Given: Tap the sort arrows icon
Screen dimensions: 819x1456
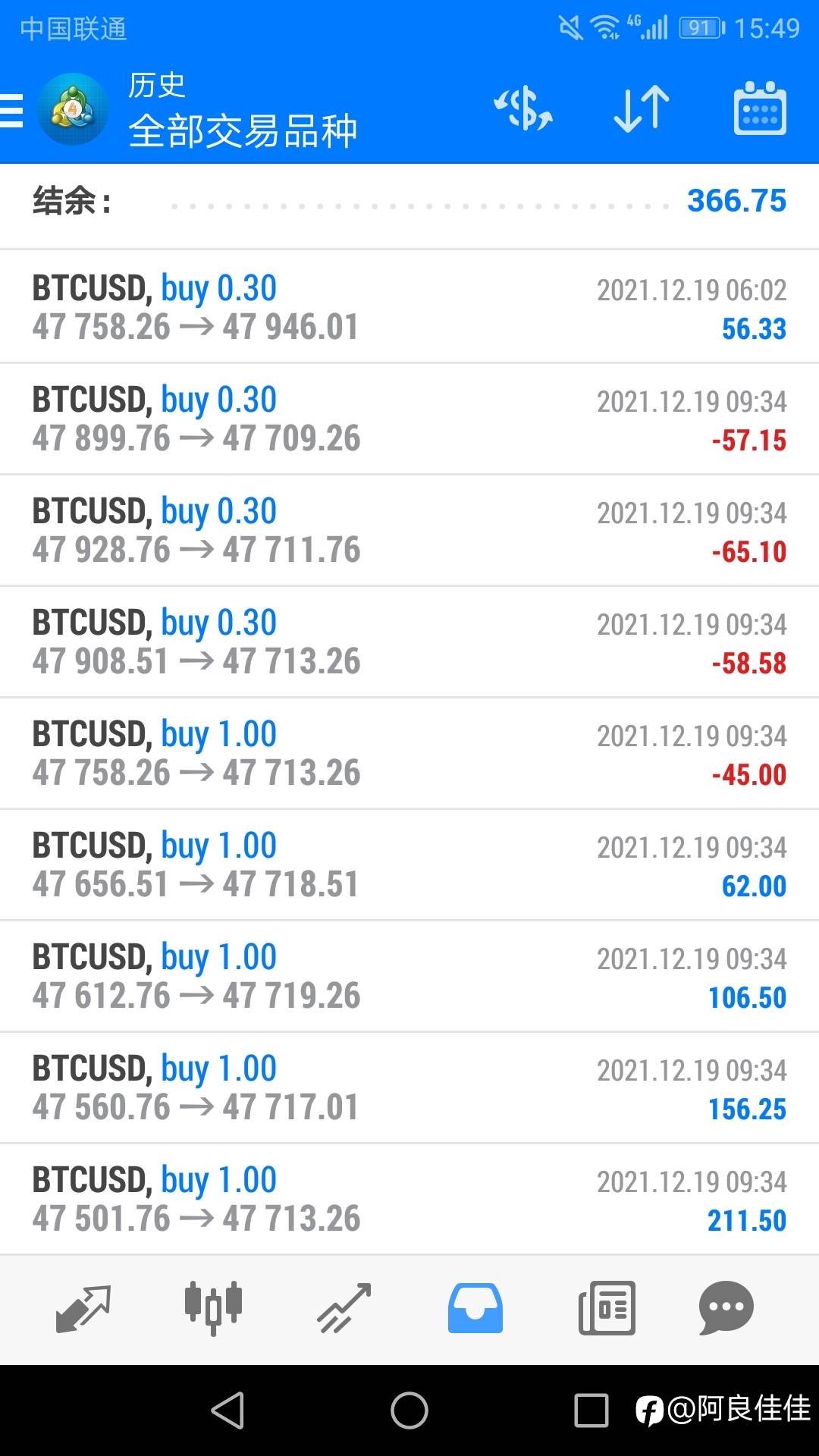Looking at the screenshot, I should click(642, 108).
